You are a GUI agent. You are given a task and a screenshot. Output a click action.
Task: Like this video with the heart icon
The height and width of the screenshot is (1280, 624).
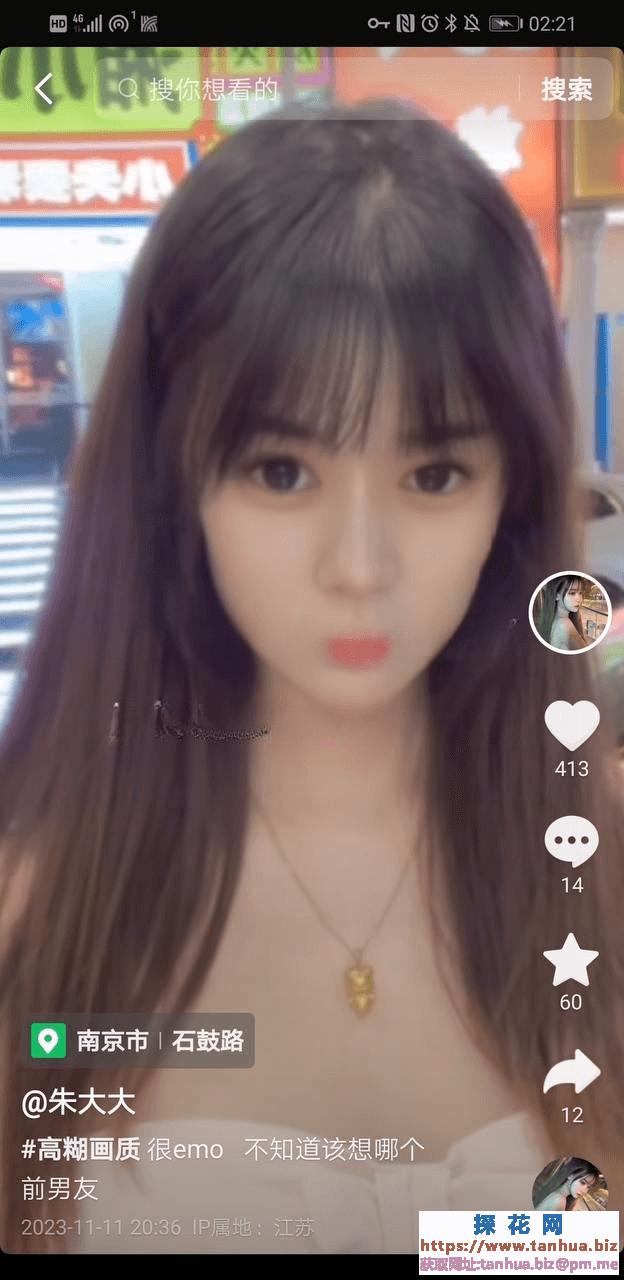[571, 726]
